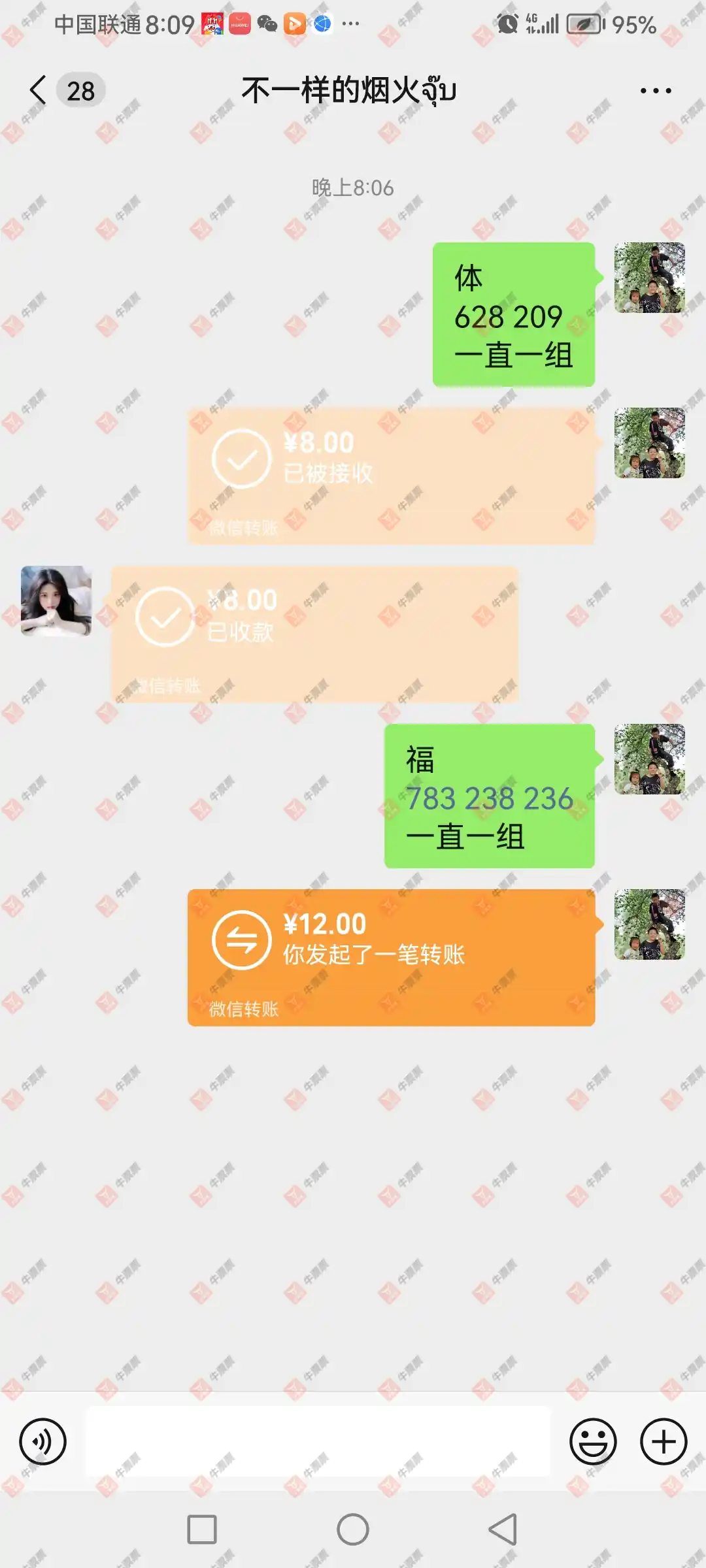Open the contact's avatar beside 已收款 transfer
706x1568 pixels.
(56, 601)
